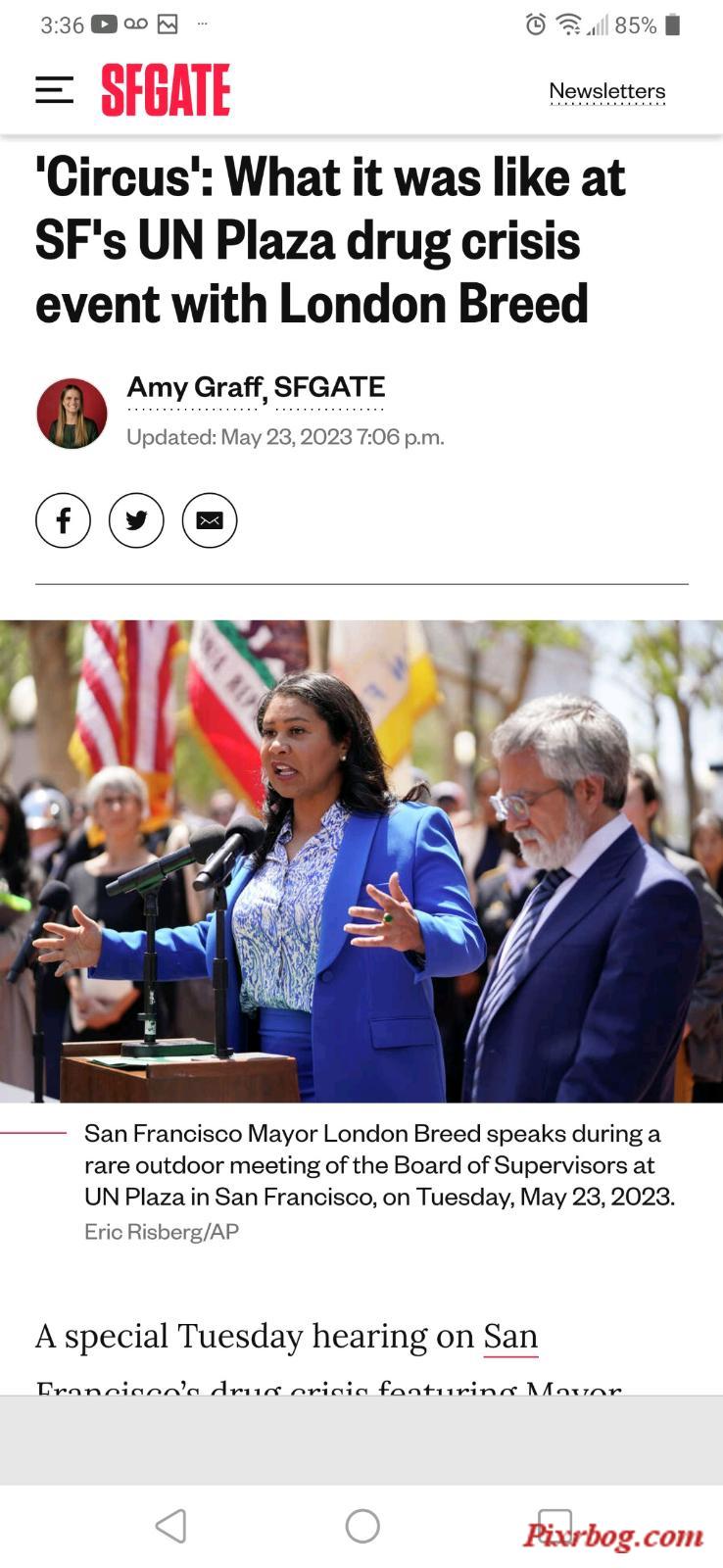Share the article on Twitter
The width and height of the screenshot is (723, 1568).
136,520
